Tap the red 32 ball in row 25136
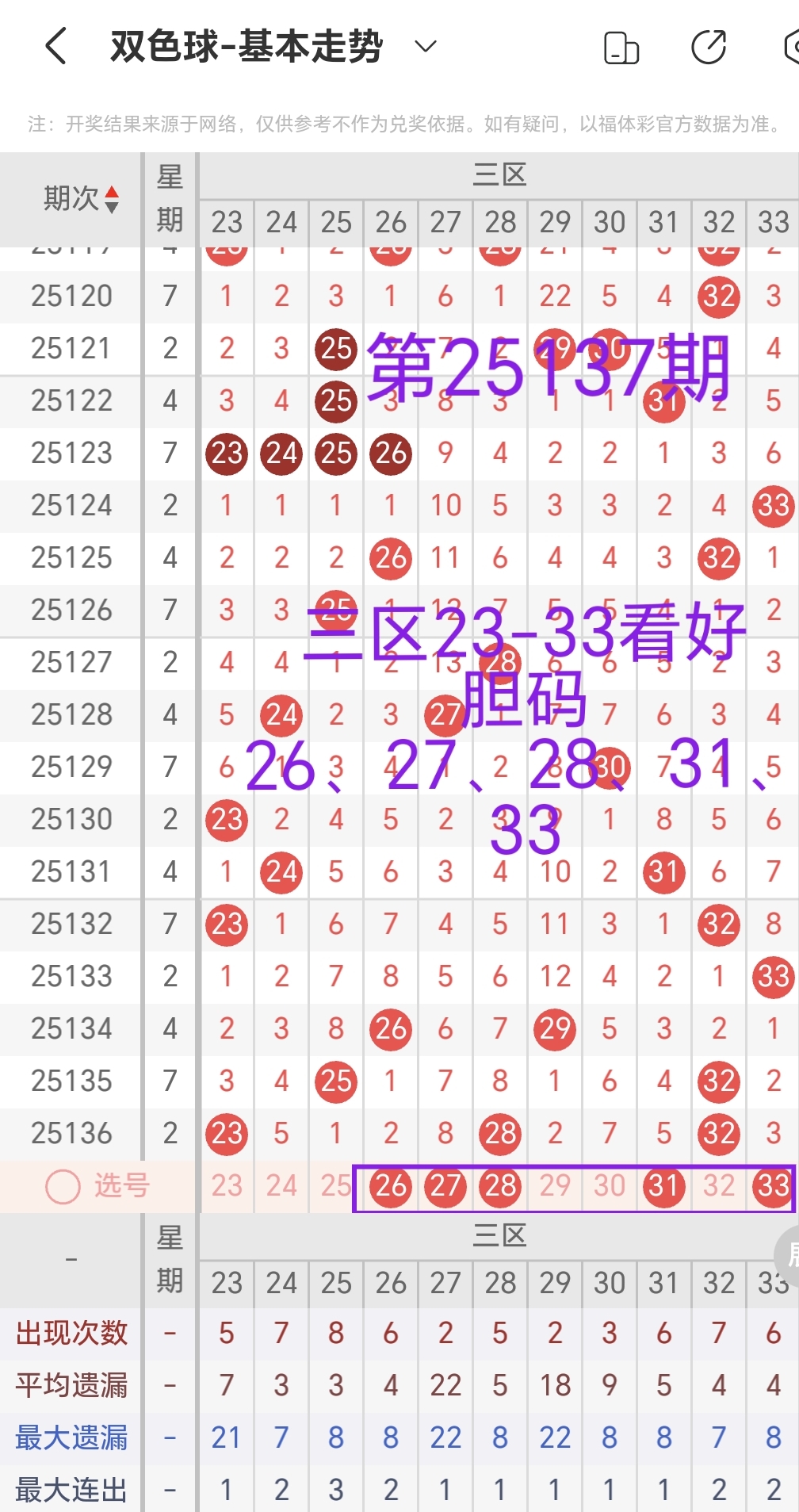The image size is (799, 1512). click(x=718, y=1134)
